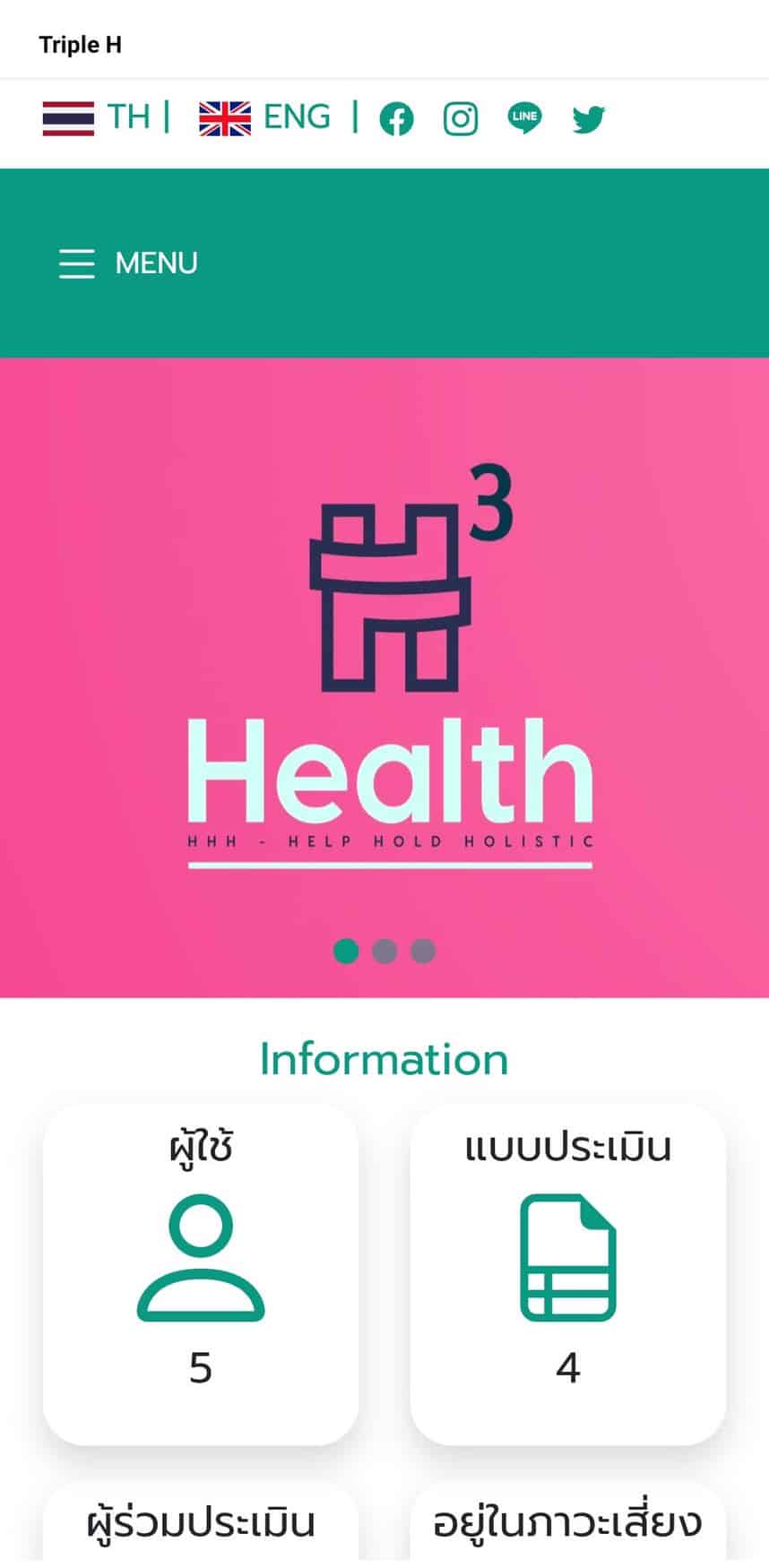Go to the third carousel slide dot
Viewport: 769px width, 1568px height.
423,951
